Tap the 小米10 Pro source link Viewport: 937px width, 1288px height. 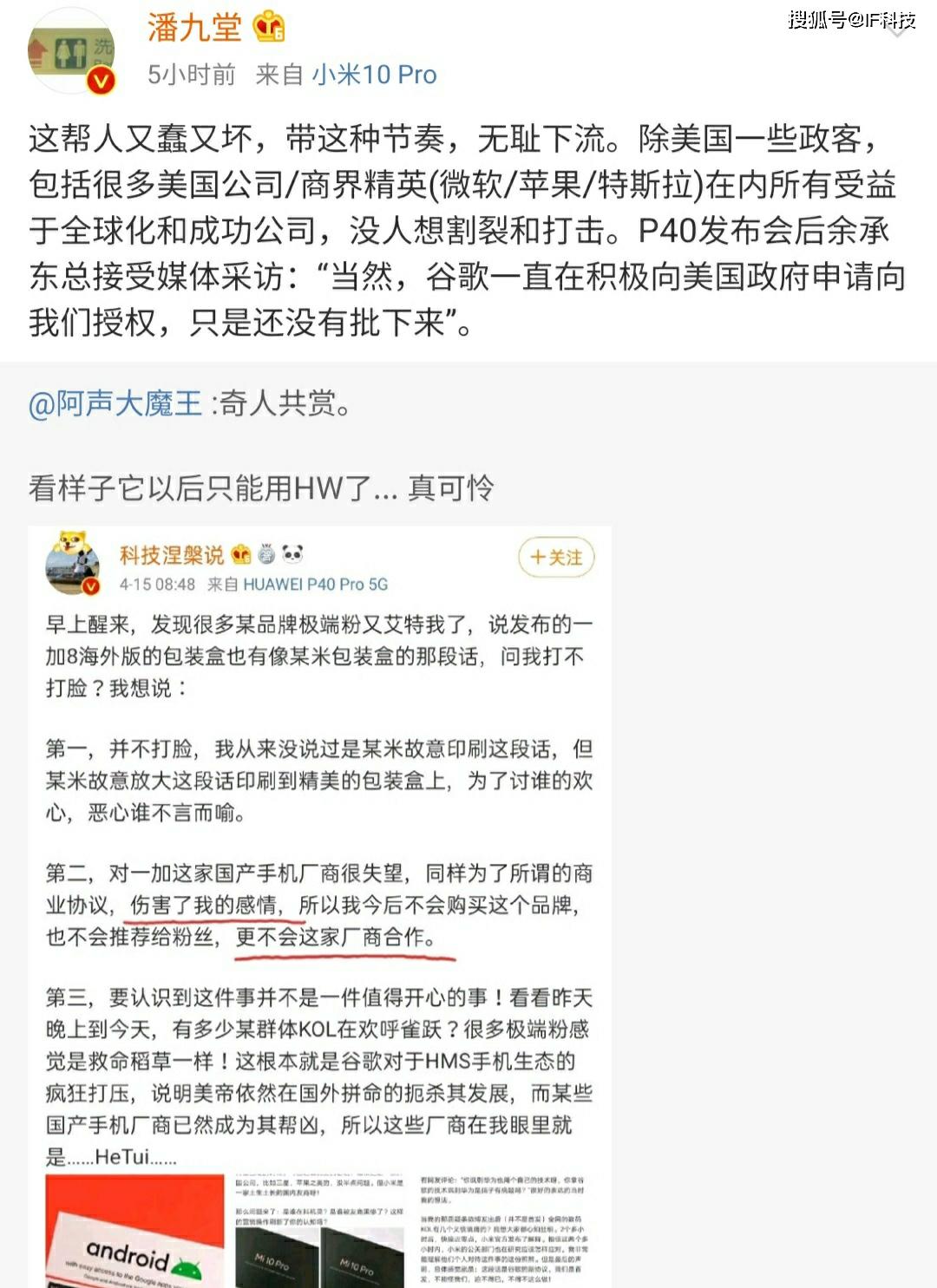[374, 75]
